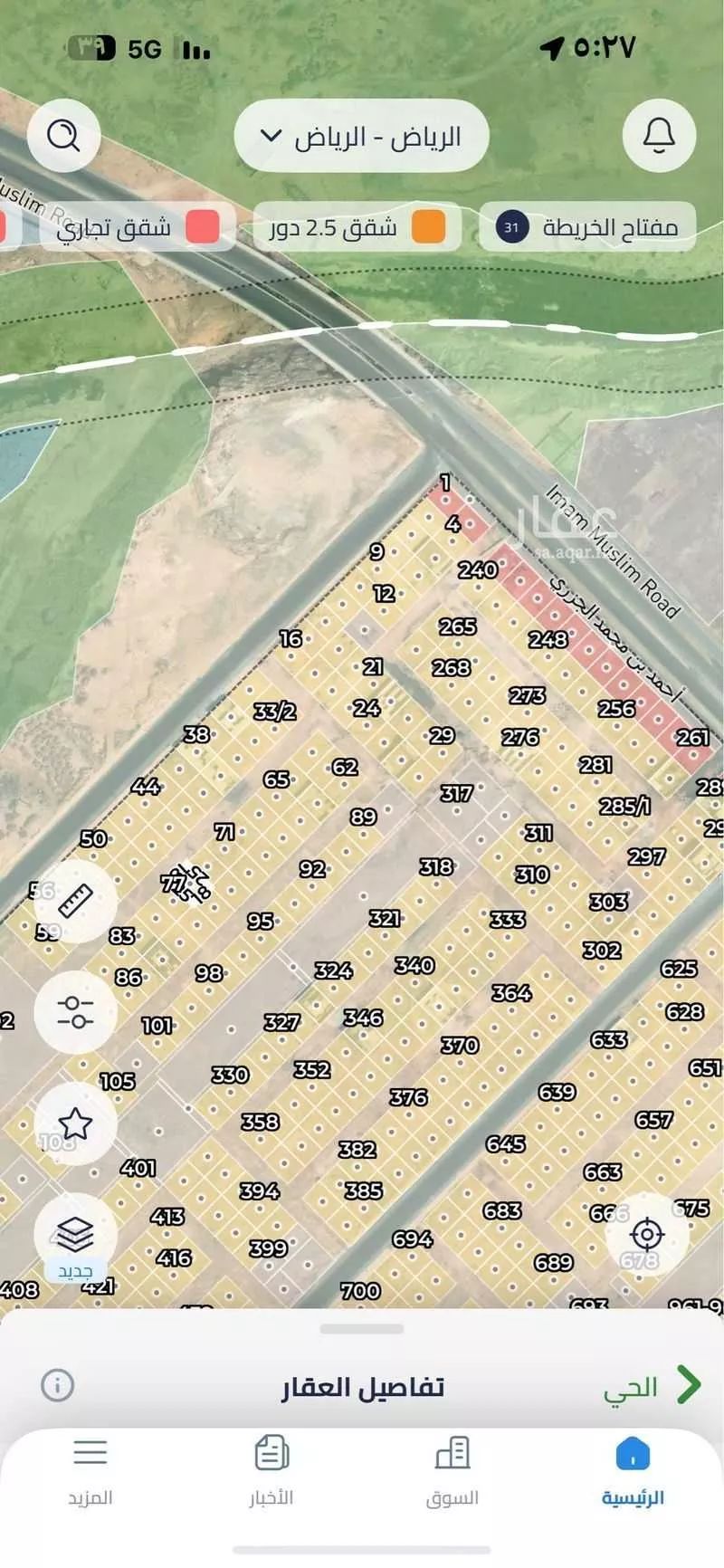Center map with the GPS locate icon

pos(646,1233)
